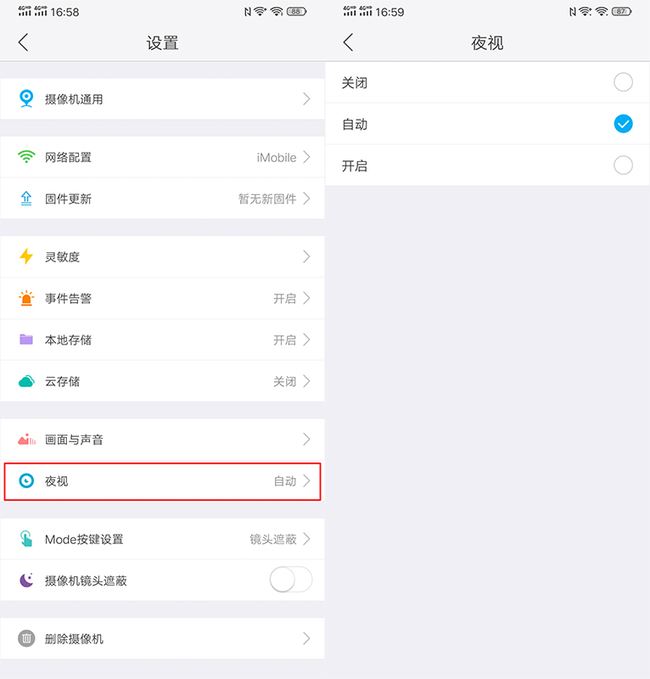Open 事件告警 settings
Image resolution: width=650 pixels, height=679 pixels.
162,298
